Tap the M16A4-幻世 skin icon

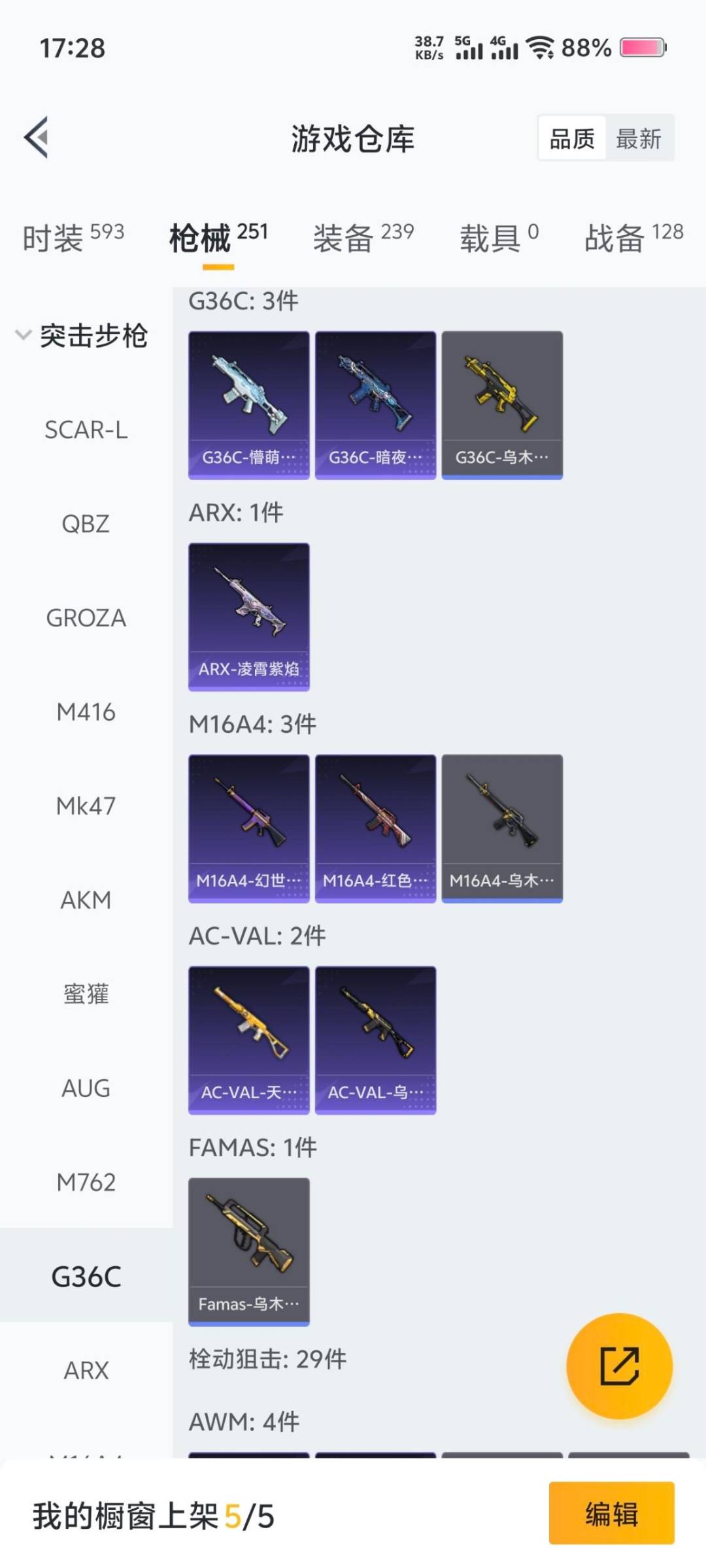coord(248,826)
